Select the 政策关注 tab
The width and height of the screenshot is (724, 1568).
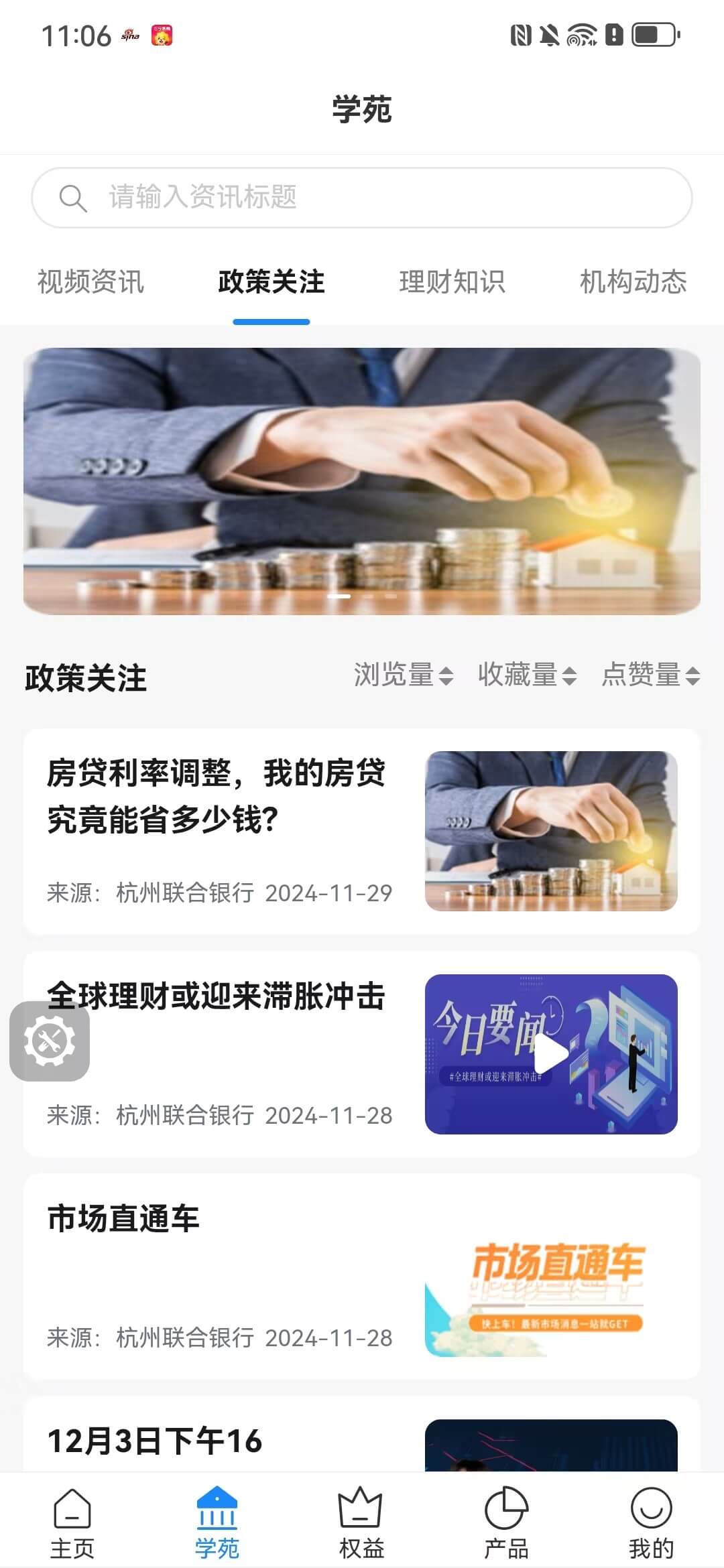(x=271, y=282)
